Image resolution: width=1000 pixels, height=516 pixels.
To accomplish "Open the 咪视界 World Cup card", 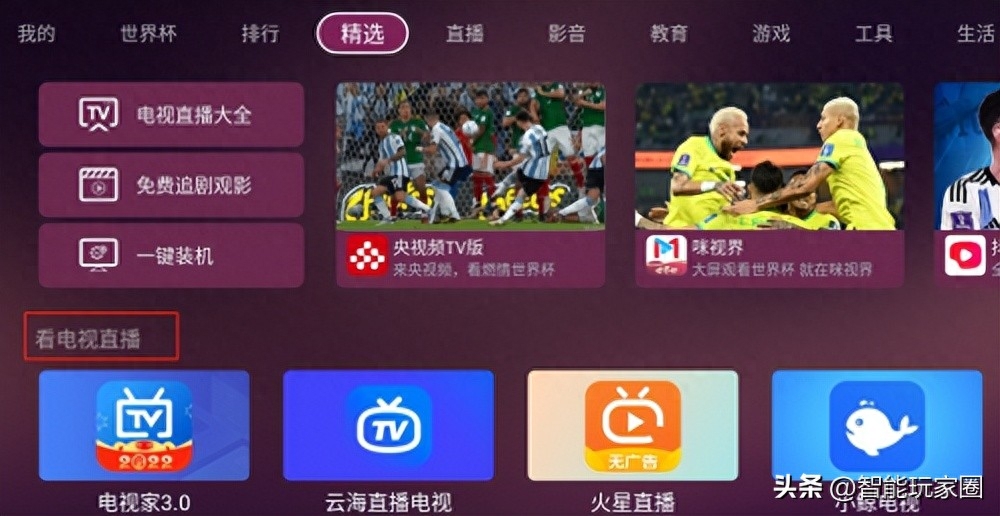I will 770,185.
